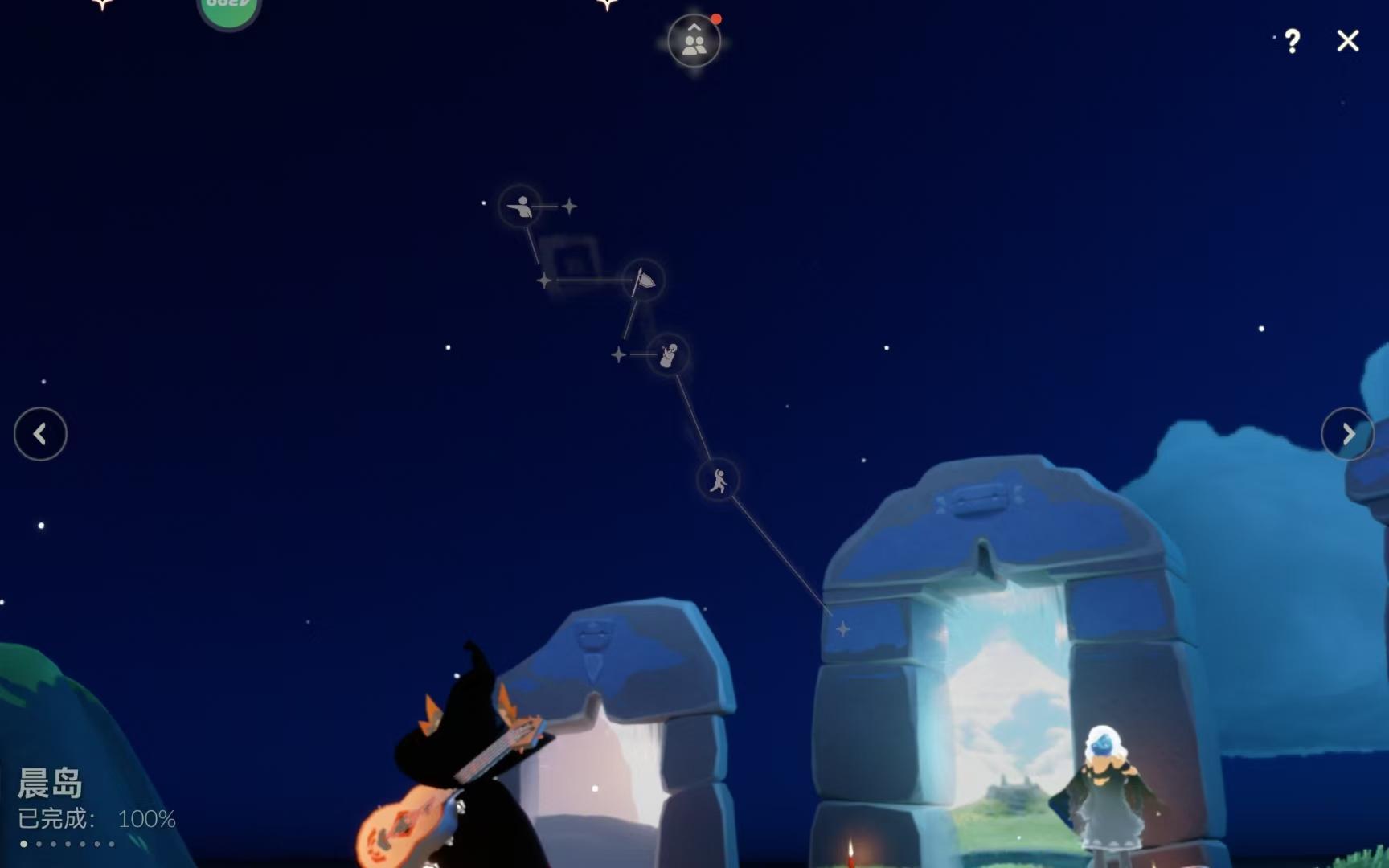1389x868 pixels.
Task: Select the butterfly net spirit node
Action: pos(643,280)
